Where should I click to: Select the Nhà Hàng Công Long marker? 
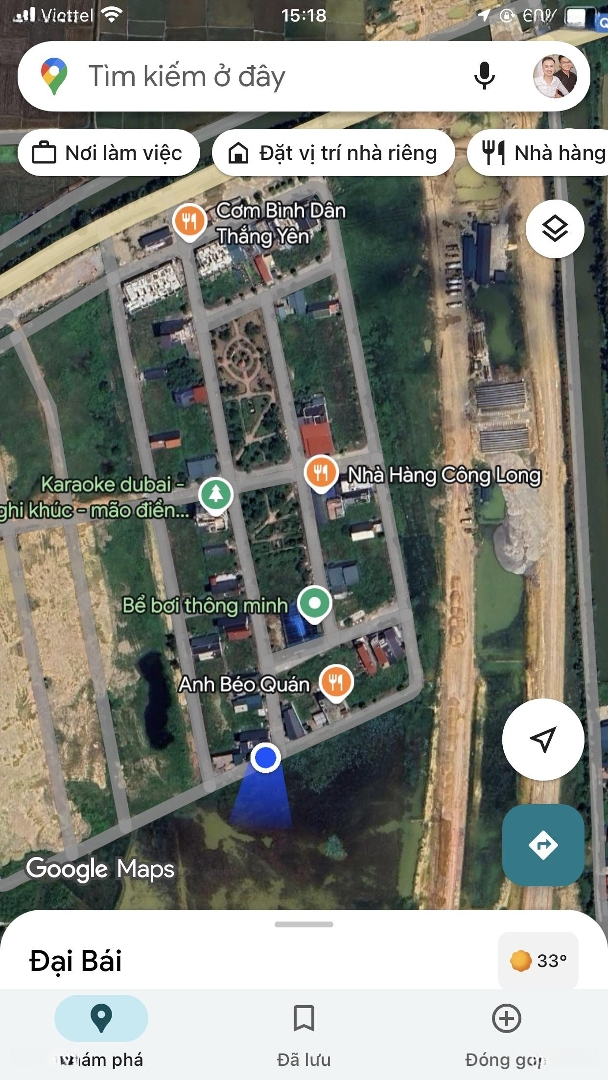(320, 473)
